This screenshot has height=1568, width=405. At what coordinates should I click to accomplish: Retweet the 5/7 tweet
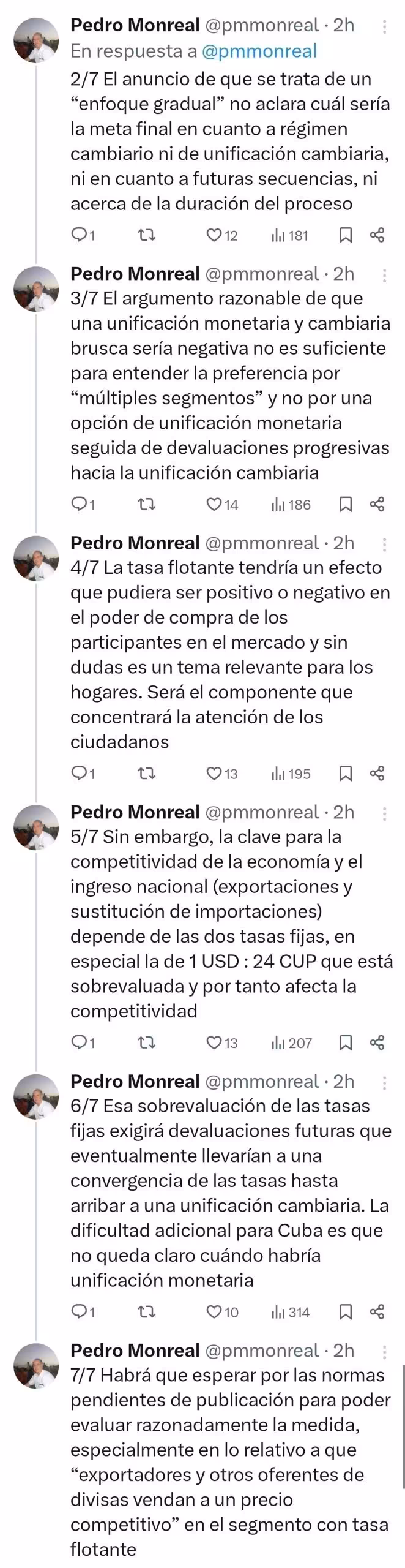tap(147, 1042)
